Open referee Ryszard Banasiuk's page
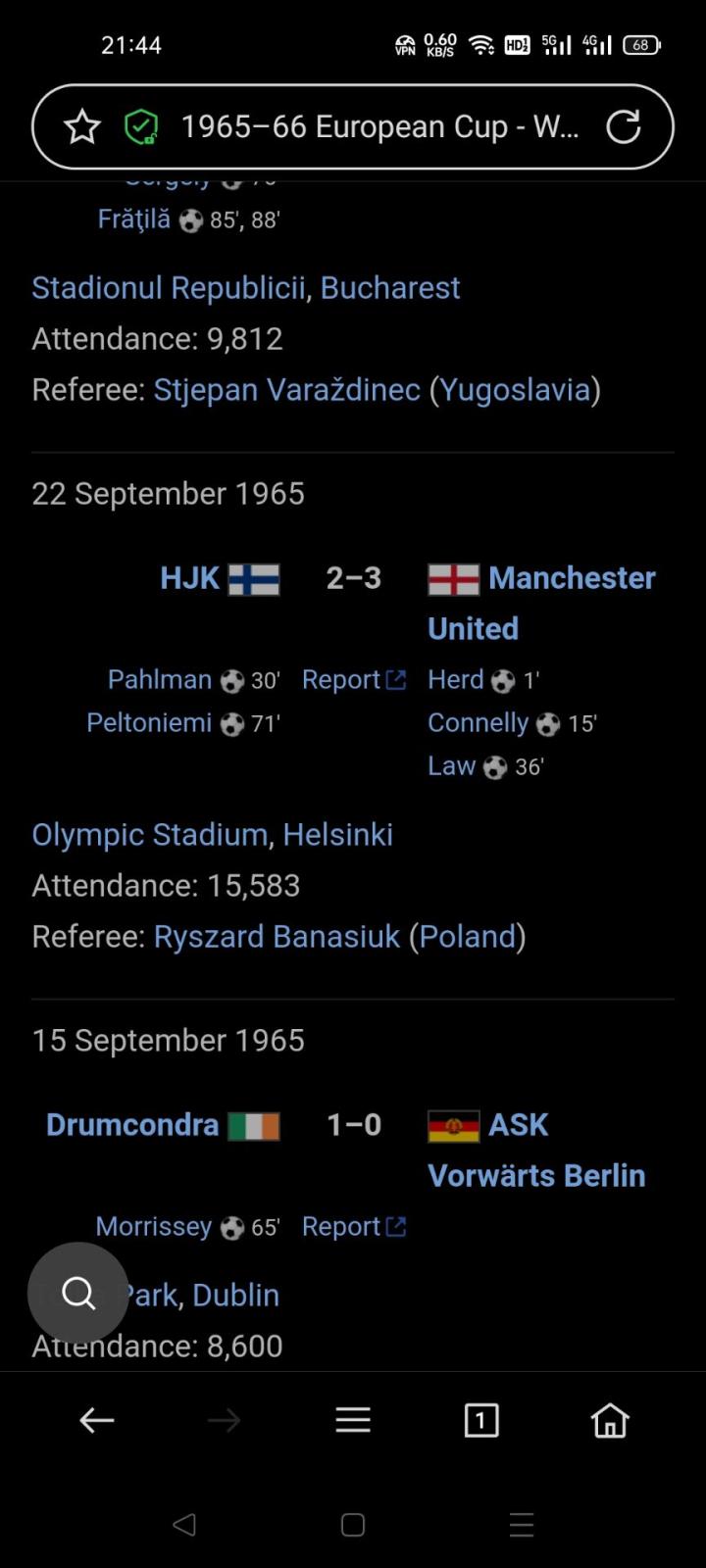The image size is (706, 1568). point(277,936)
